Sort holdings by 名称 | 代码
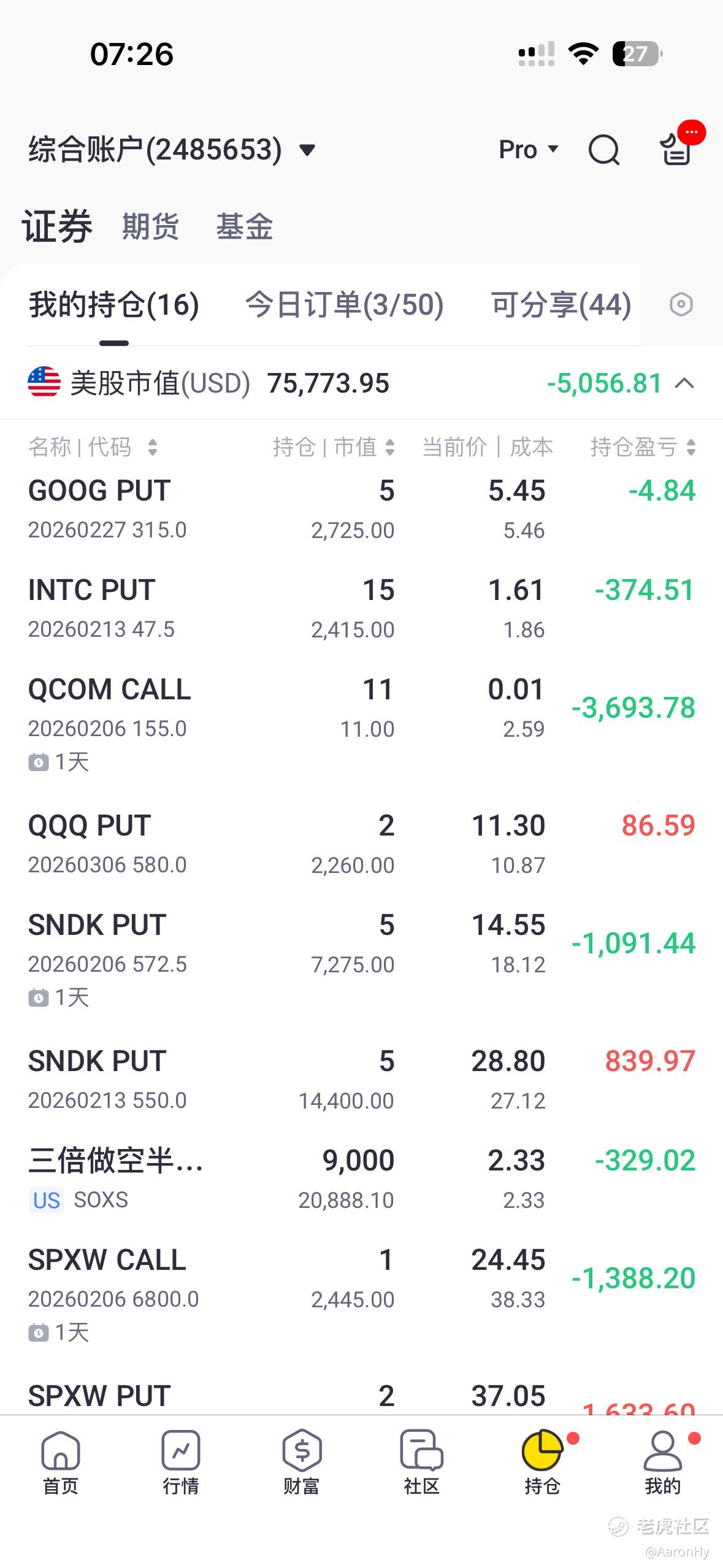This screenshot has width=723, height=1568. tap(92, 447)
